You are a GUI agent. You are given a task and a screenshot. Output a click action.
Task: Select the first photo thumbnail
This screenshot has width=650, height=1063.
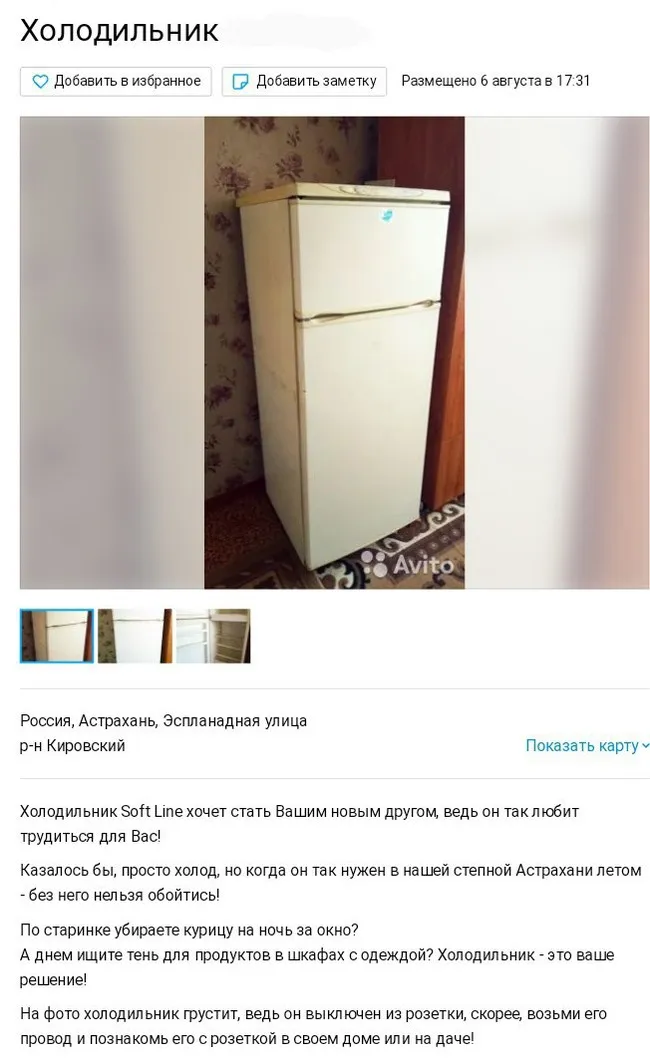57,636
